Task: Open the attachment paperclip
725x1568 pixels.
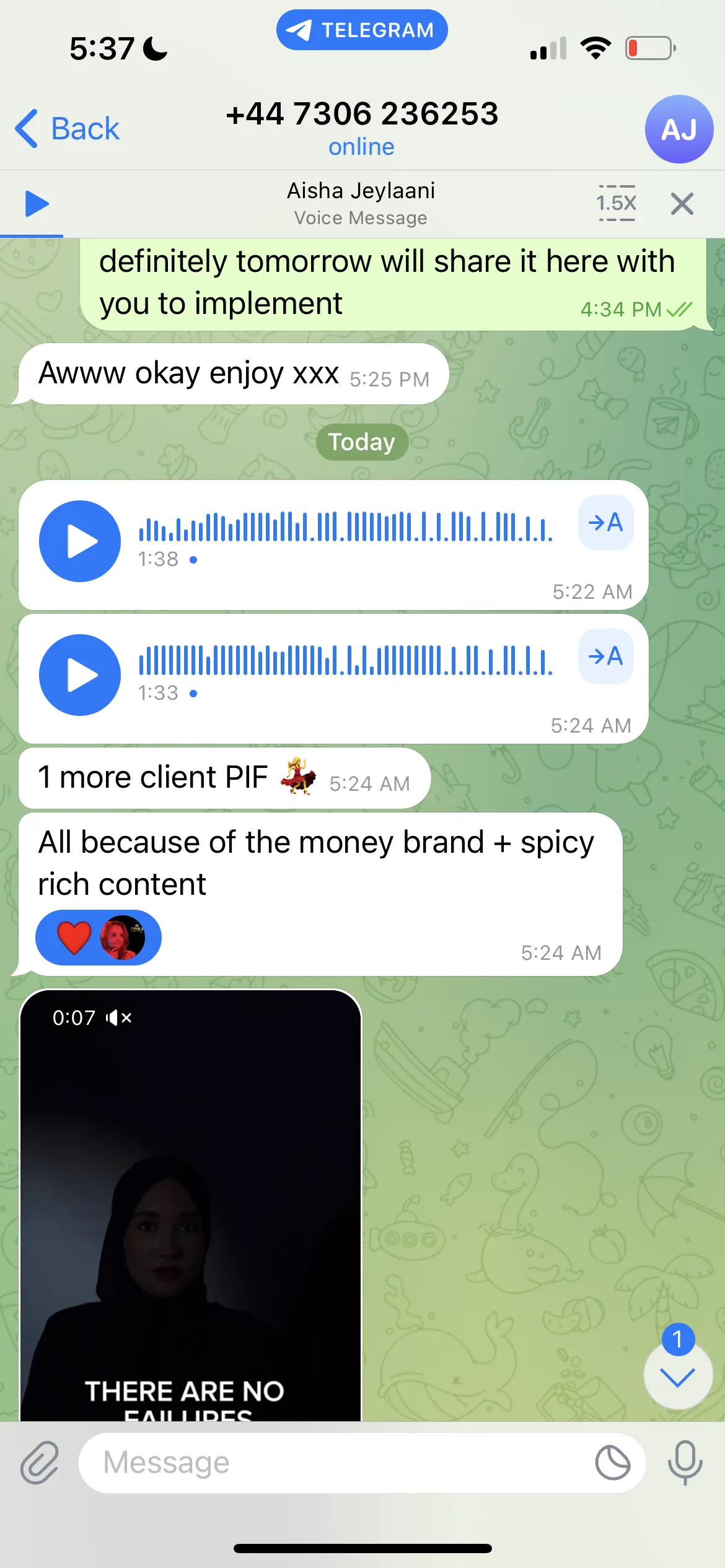Action: click(x=40, y=1462)
